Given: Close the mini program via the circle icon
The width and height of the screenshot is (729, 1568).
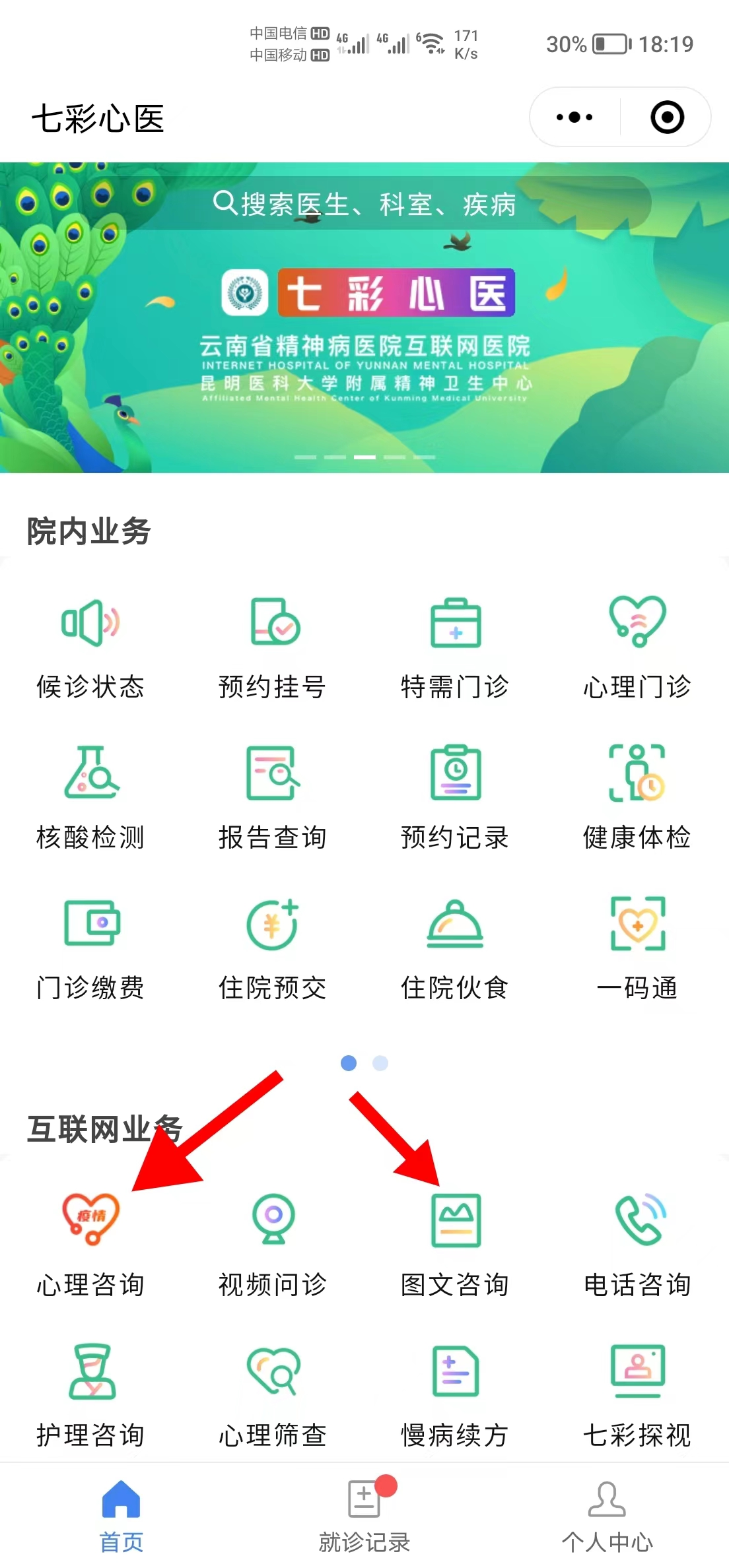Looking at the screenshot, I should click(x=667, y=117).
